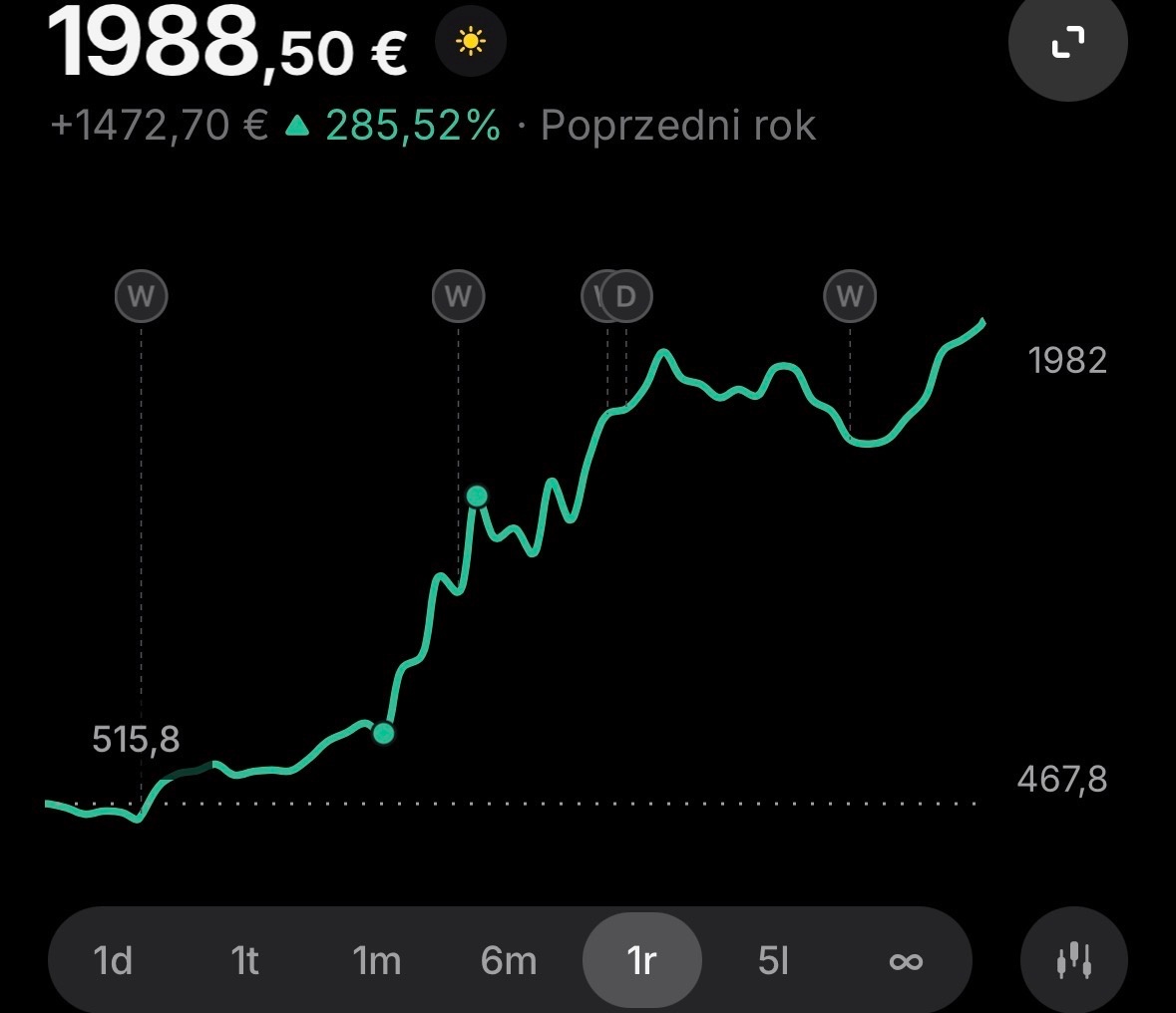
Task: Show the all-time range with the infinity tab
Action: point(905,961)
